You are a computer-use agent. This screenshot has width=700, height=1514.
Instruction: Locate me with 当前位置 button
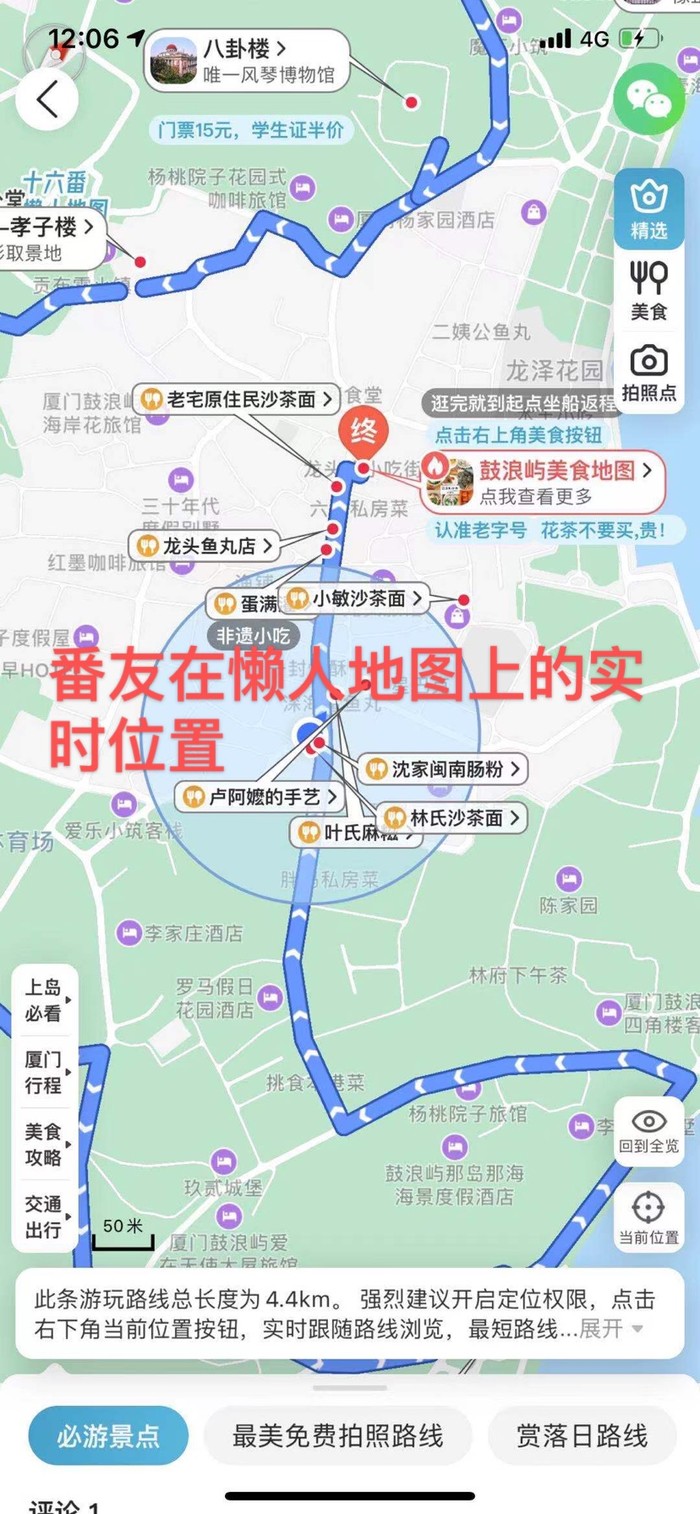click(x=649, y=1220)
